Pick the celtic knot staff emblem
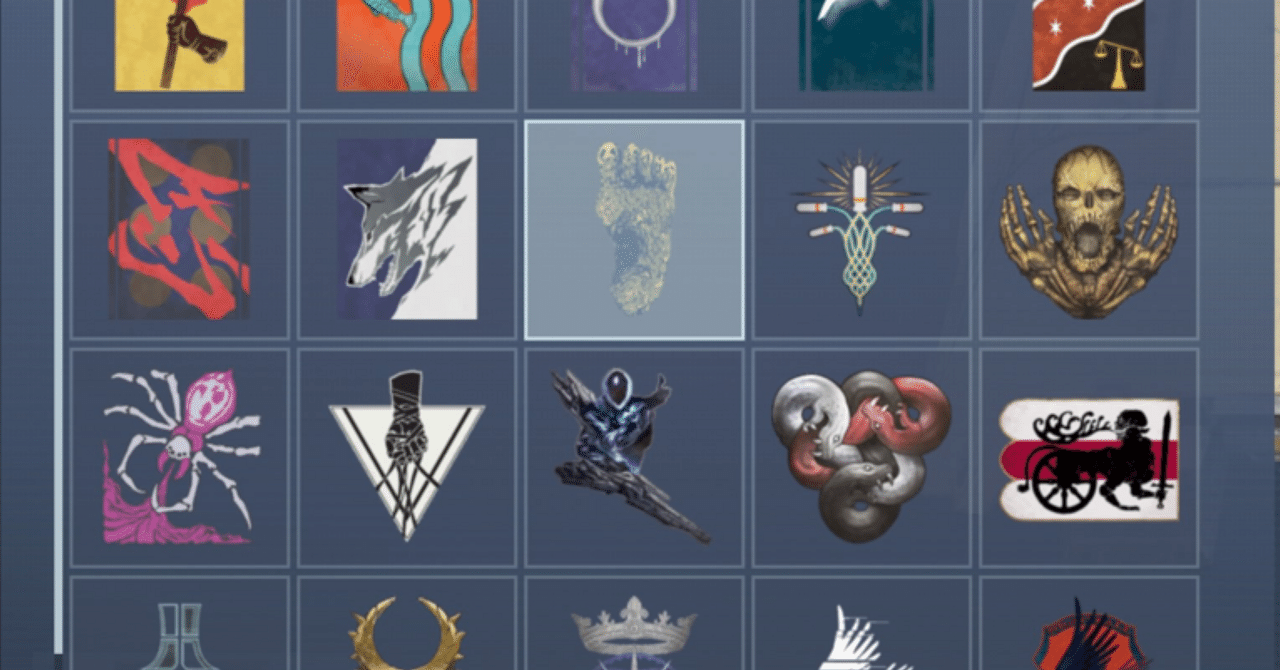This screenshot has height=670, width=1280. click(x=861, y=230)
